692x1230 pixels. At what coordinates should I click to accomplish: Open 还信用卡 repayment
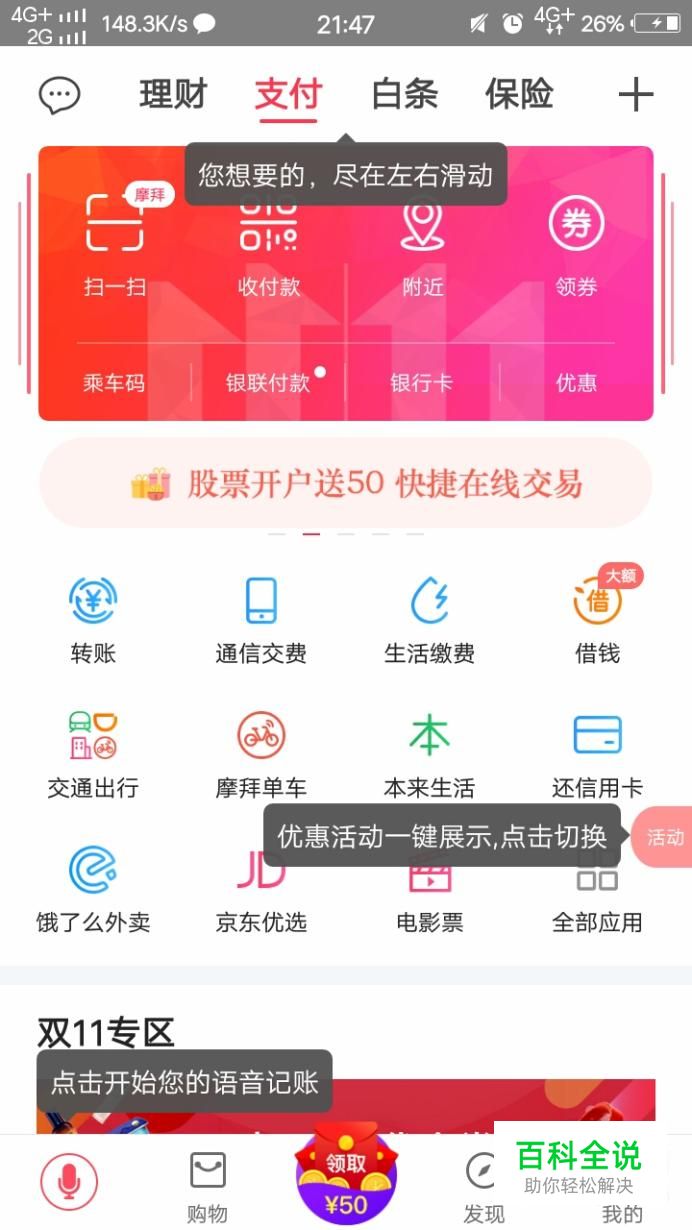pos(597,754)
